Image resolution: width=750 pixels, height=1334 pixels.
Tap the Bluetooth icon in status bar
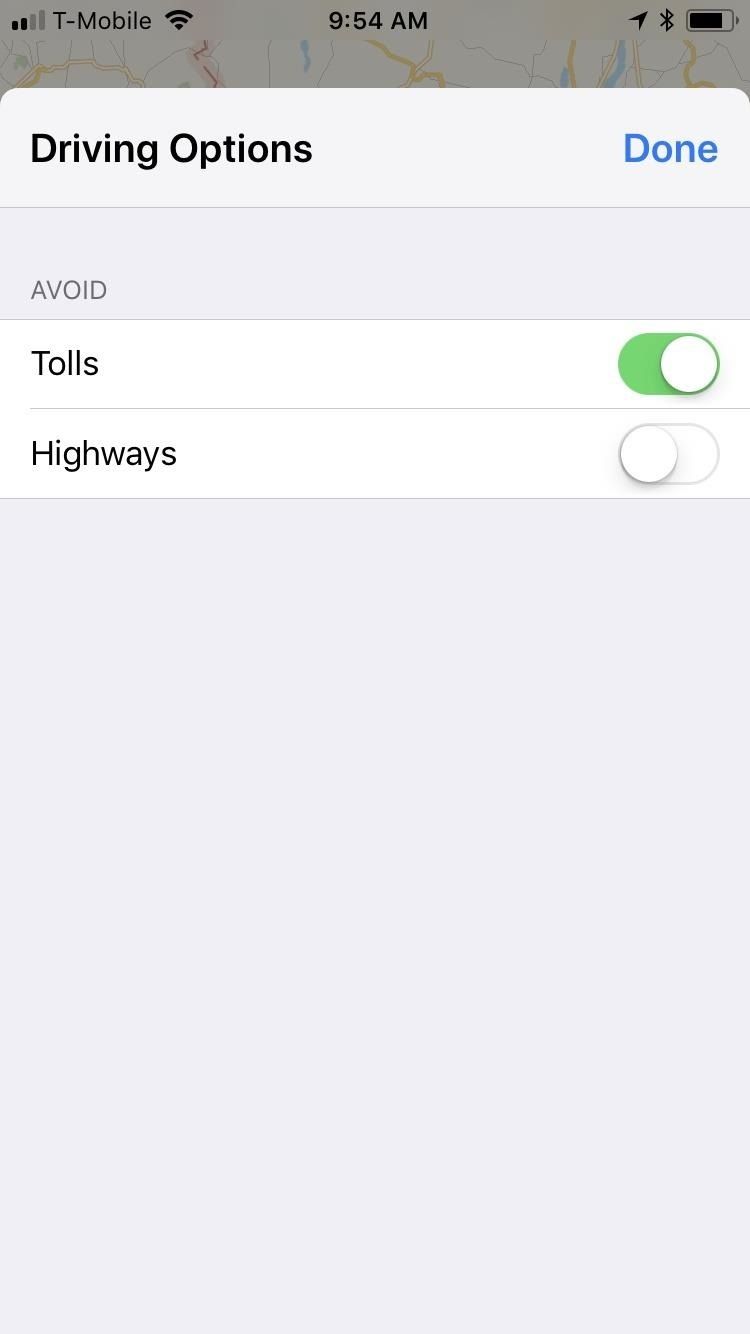click(668, 18)
